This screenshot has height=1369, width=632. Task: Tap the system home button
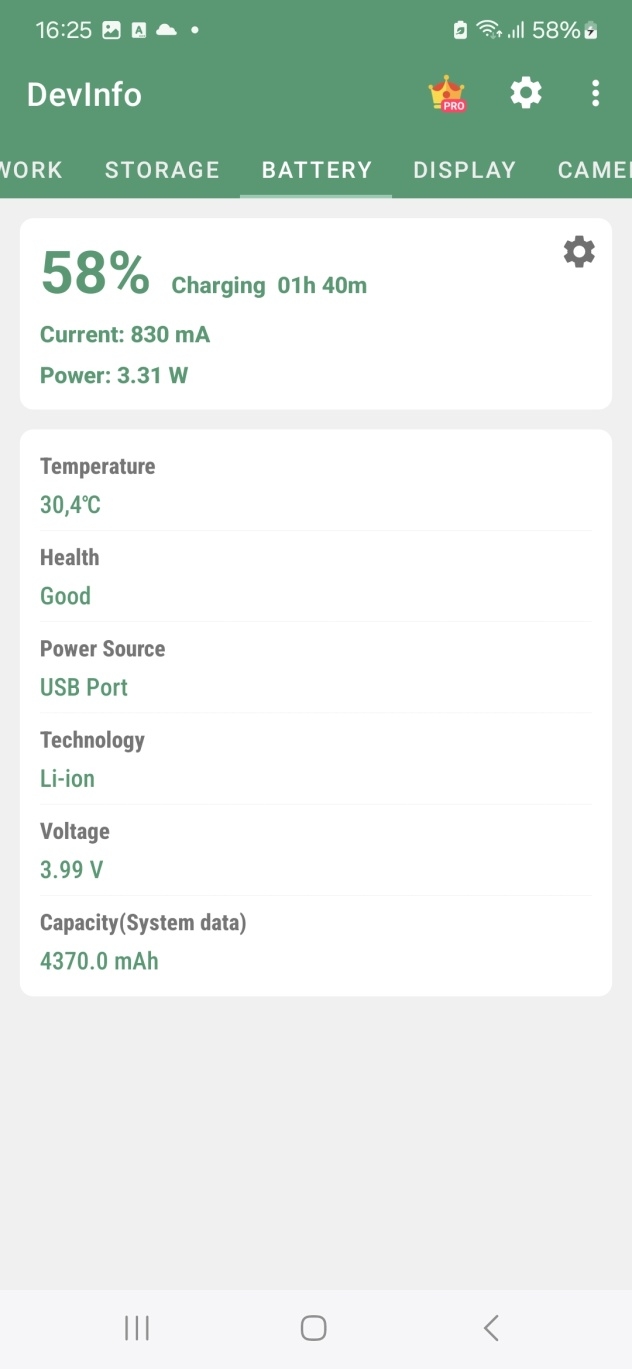coord(314,1328)
